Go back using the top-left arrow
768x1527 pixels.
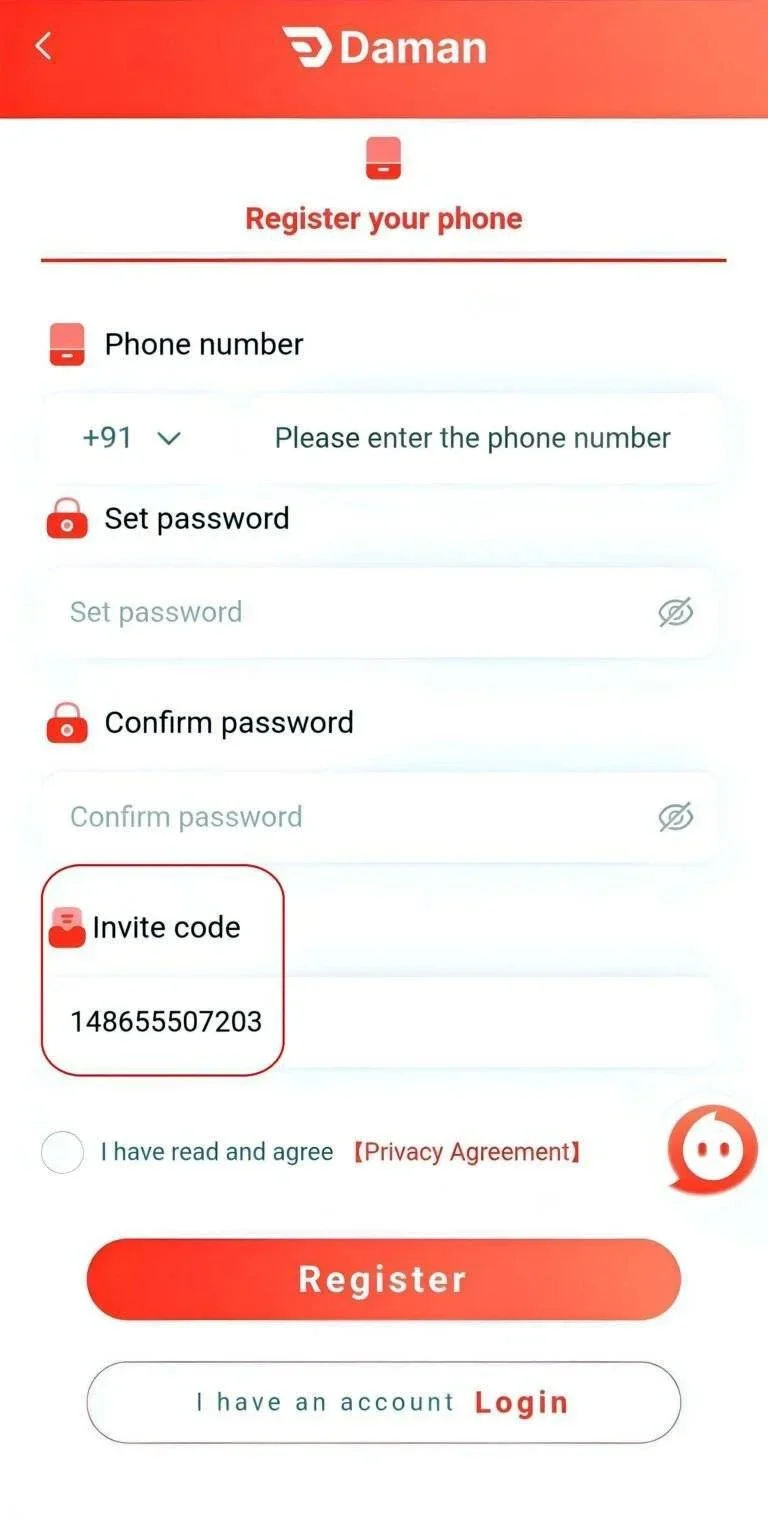point(43,46)
